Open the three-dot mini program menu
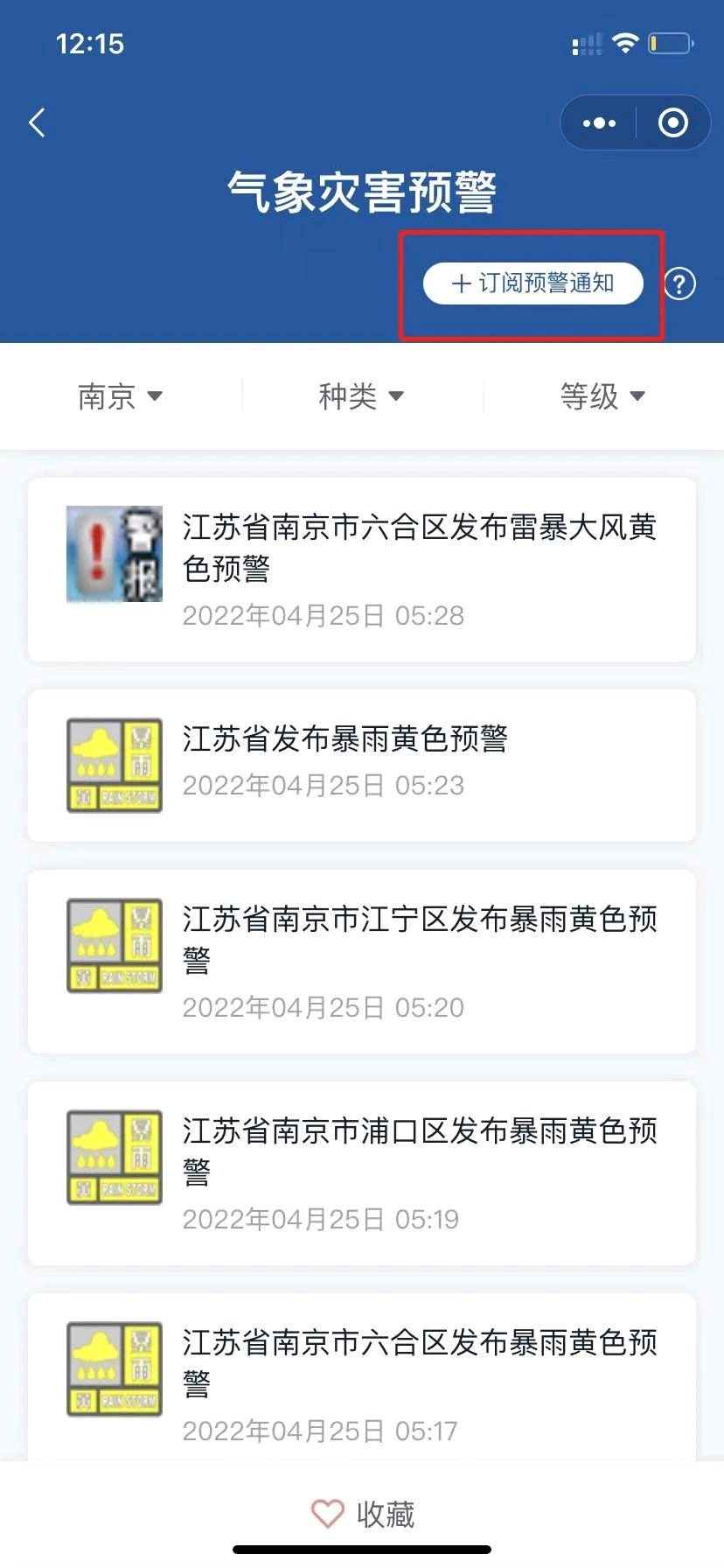This screenshot has width=724, height=1568. [599, 122]
